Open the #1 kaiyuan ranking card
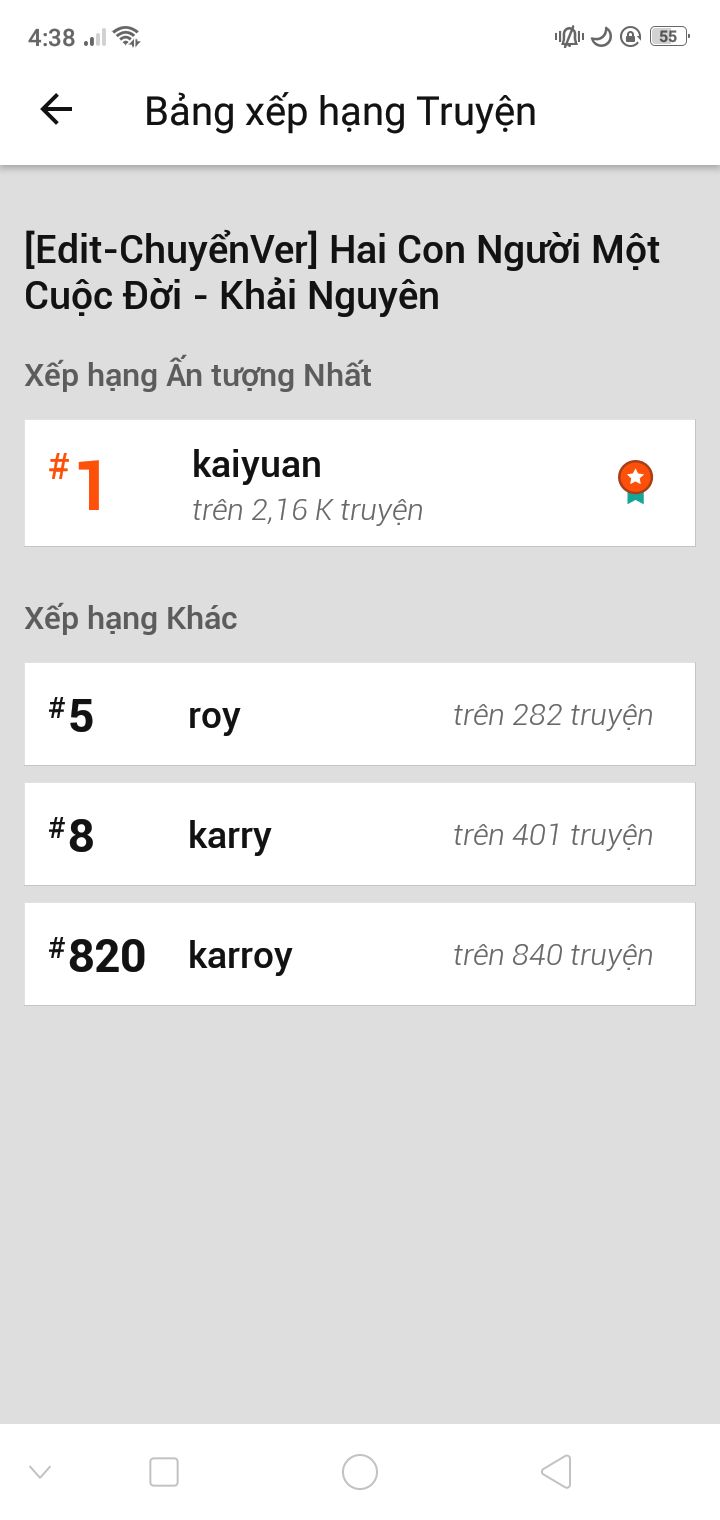720x1520 pixels. point(360,483)
